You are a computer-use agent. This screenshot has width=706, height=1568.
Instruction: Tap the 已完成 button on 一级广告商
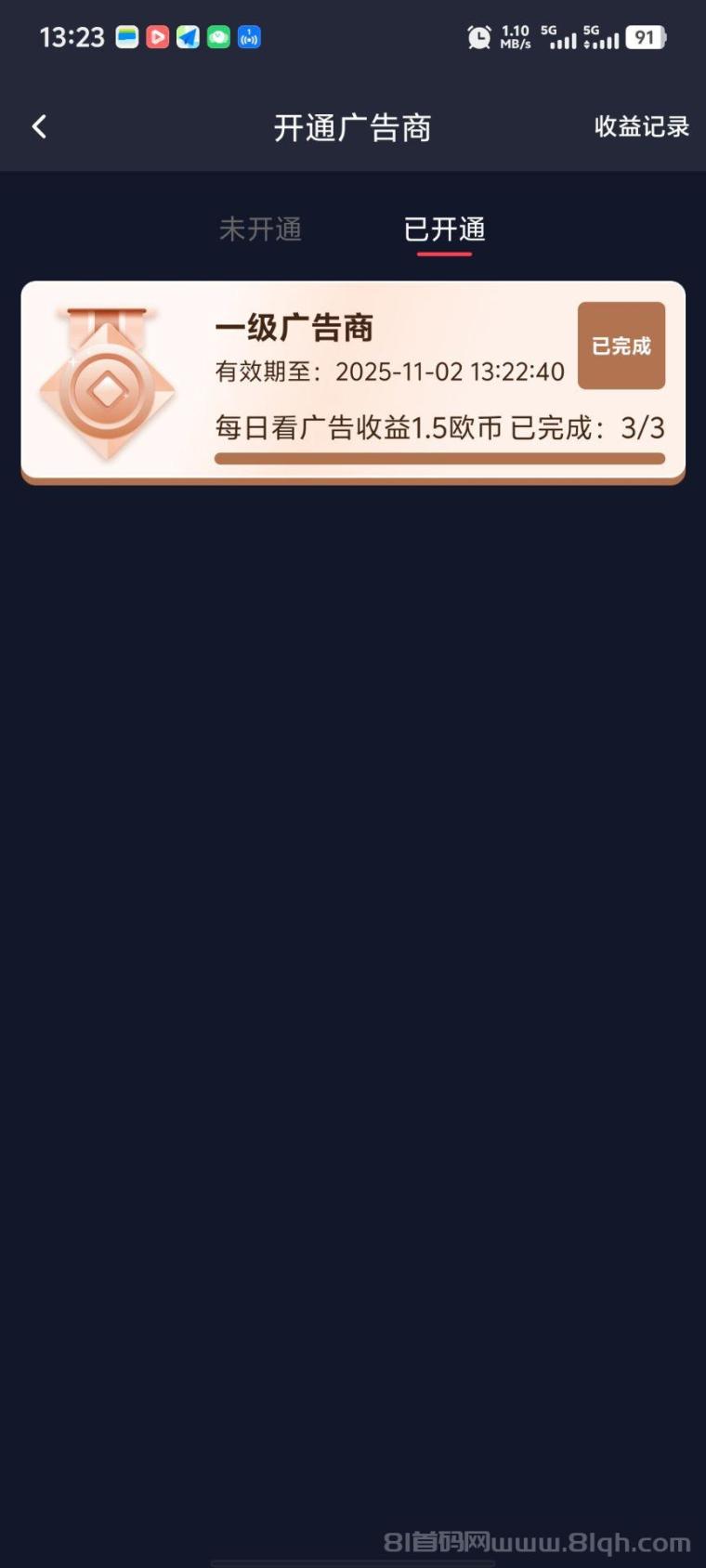621,346
